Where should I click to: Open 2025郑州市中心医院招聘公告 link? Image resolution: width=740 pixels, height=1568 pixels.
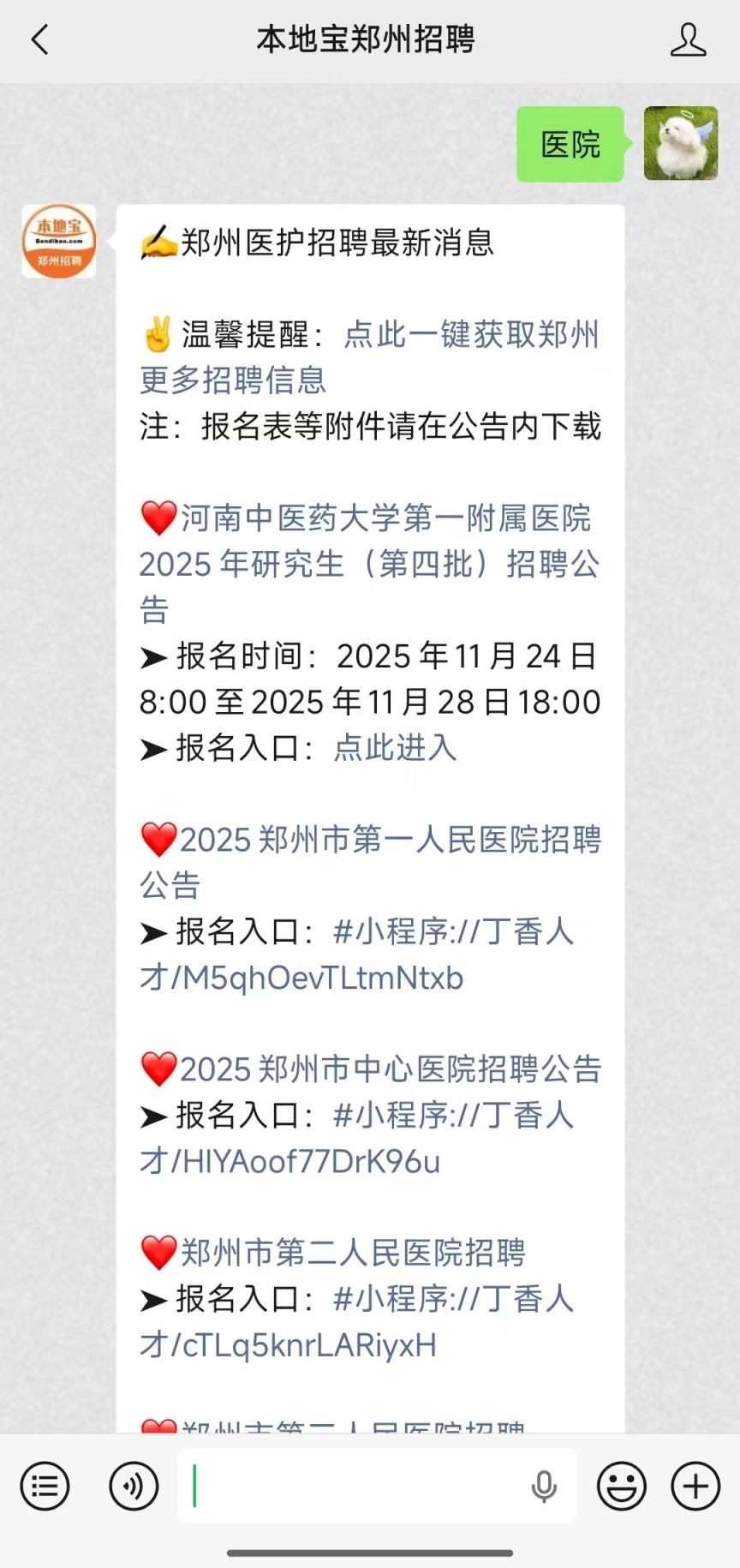pos(390,1069)
